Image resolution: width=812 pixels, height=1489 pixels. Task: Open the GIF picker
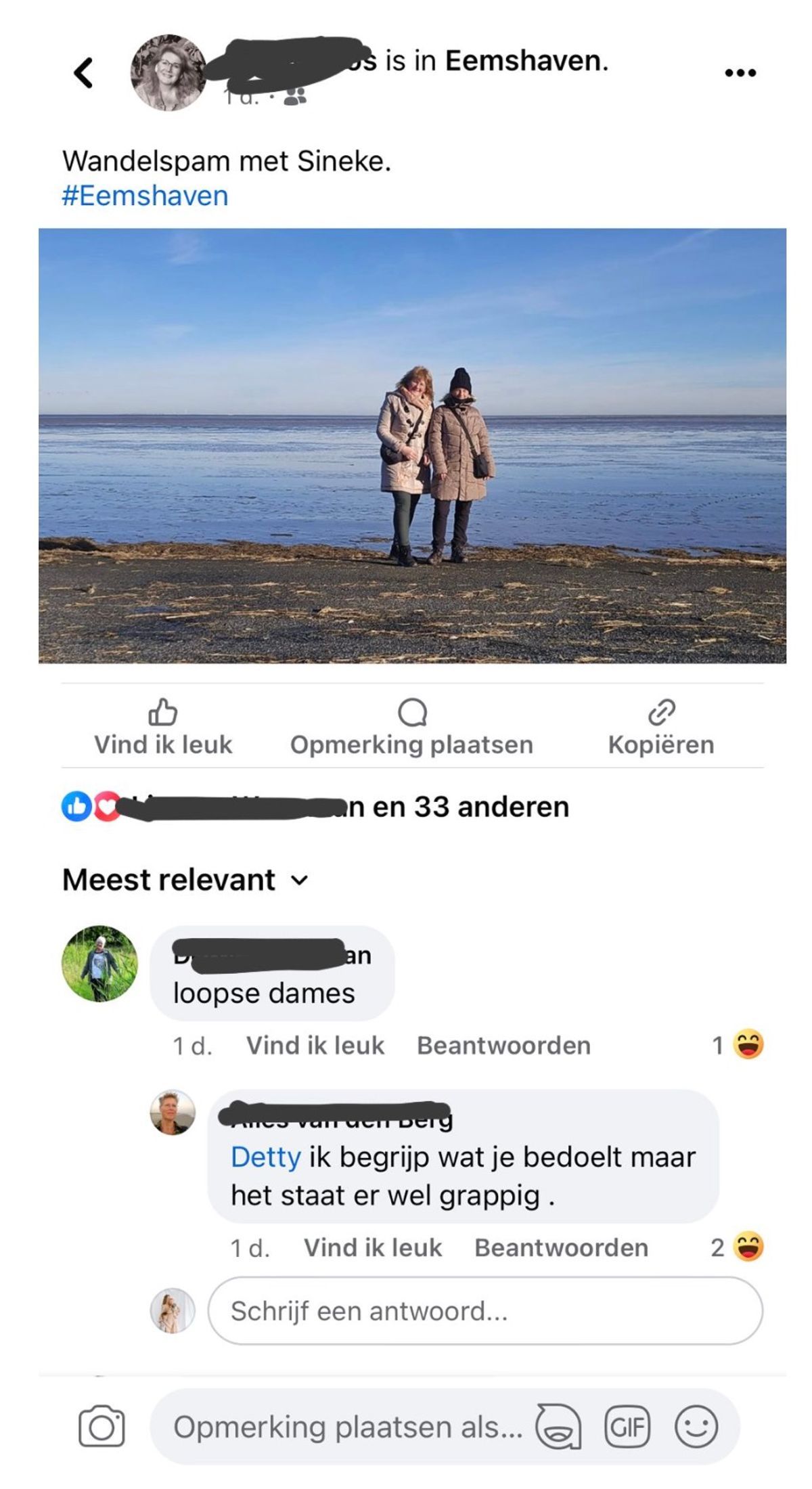pyautogui.click(x=627, y=1427)
